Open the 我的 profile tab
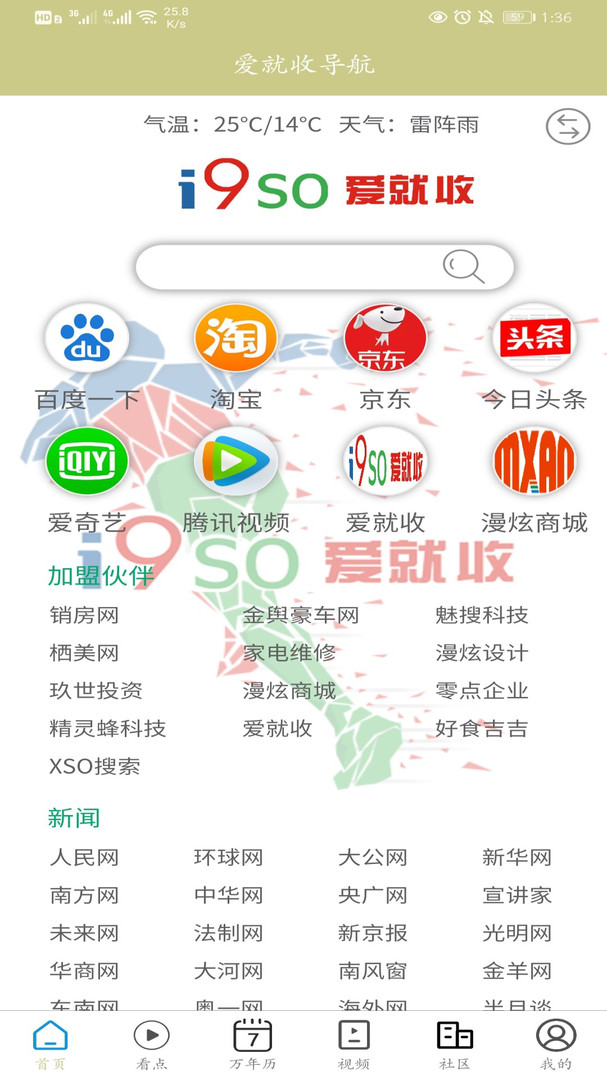 tap(556, 1045)
